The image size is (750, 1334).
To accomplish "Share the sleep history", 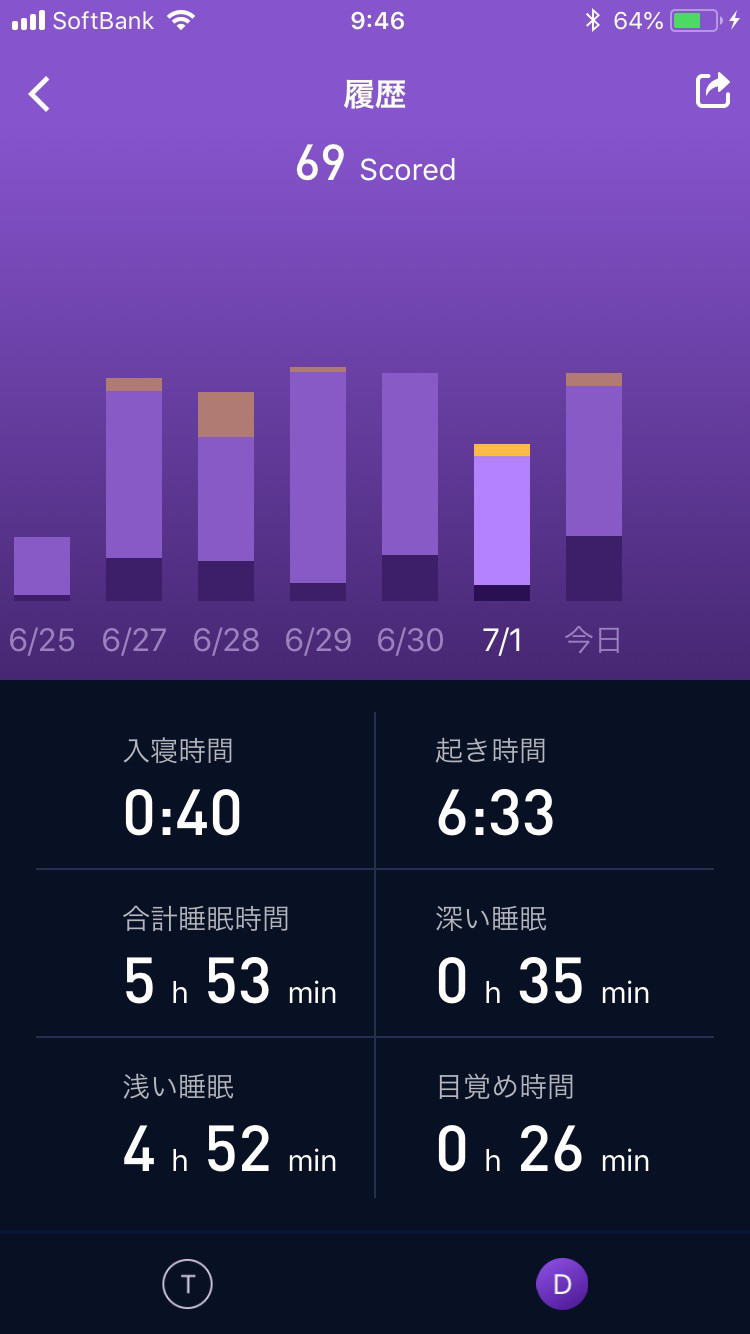I will [713, 91].
